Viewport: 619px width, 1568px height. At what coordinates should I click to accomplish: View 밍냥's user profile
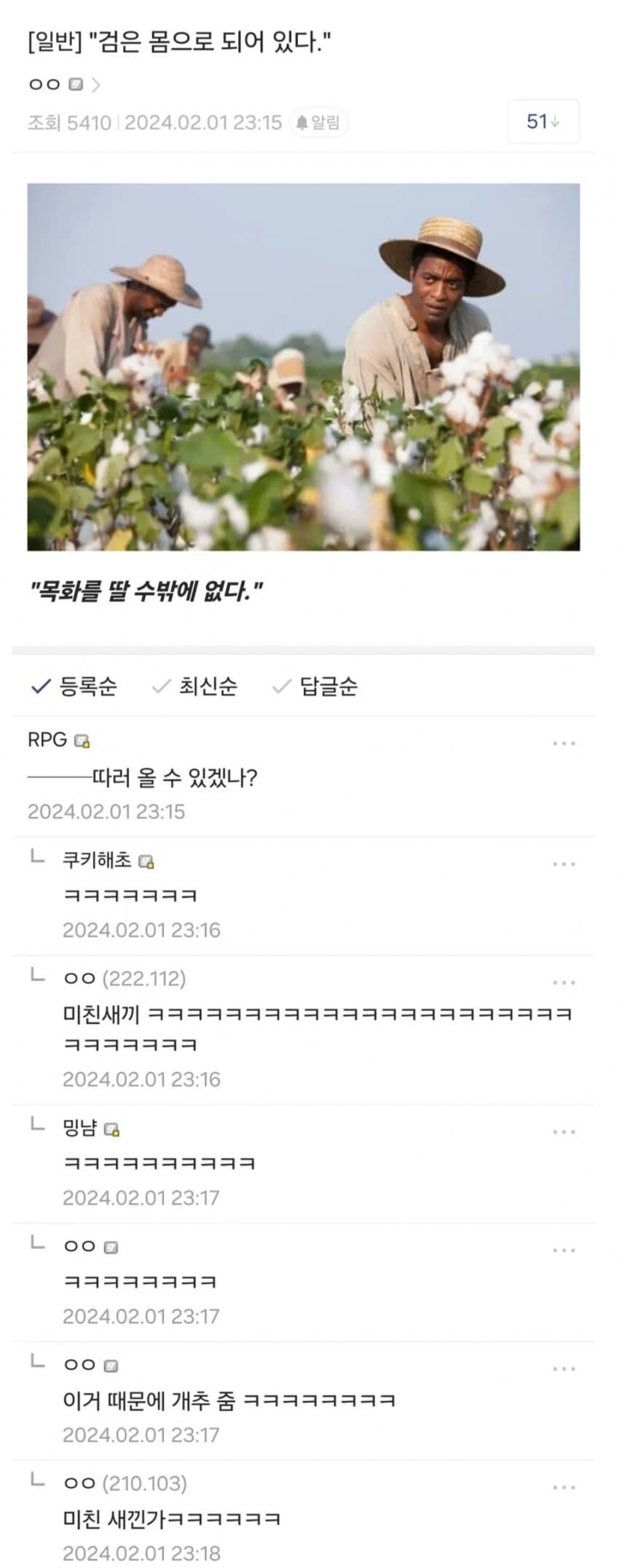coord(80,1128)
